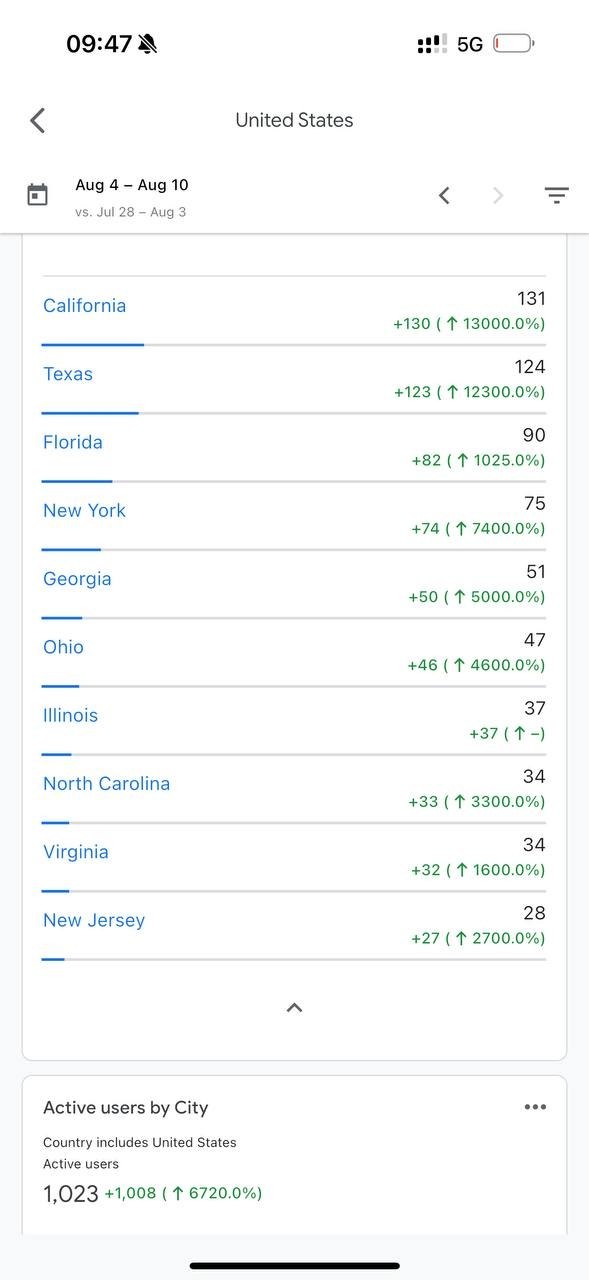
Task: Open New York region details
Action: click(85, 510)
